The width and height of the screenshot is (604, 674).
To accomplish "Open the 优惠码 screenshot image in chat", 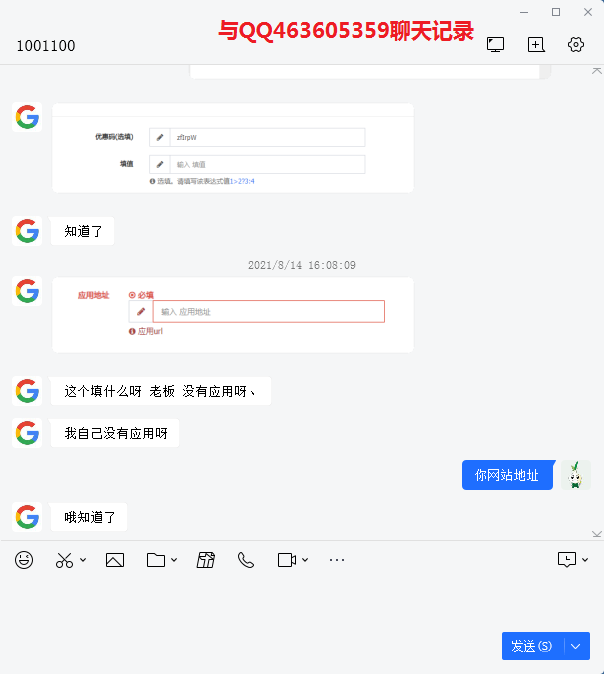I will (x=232, y=148).
